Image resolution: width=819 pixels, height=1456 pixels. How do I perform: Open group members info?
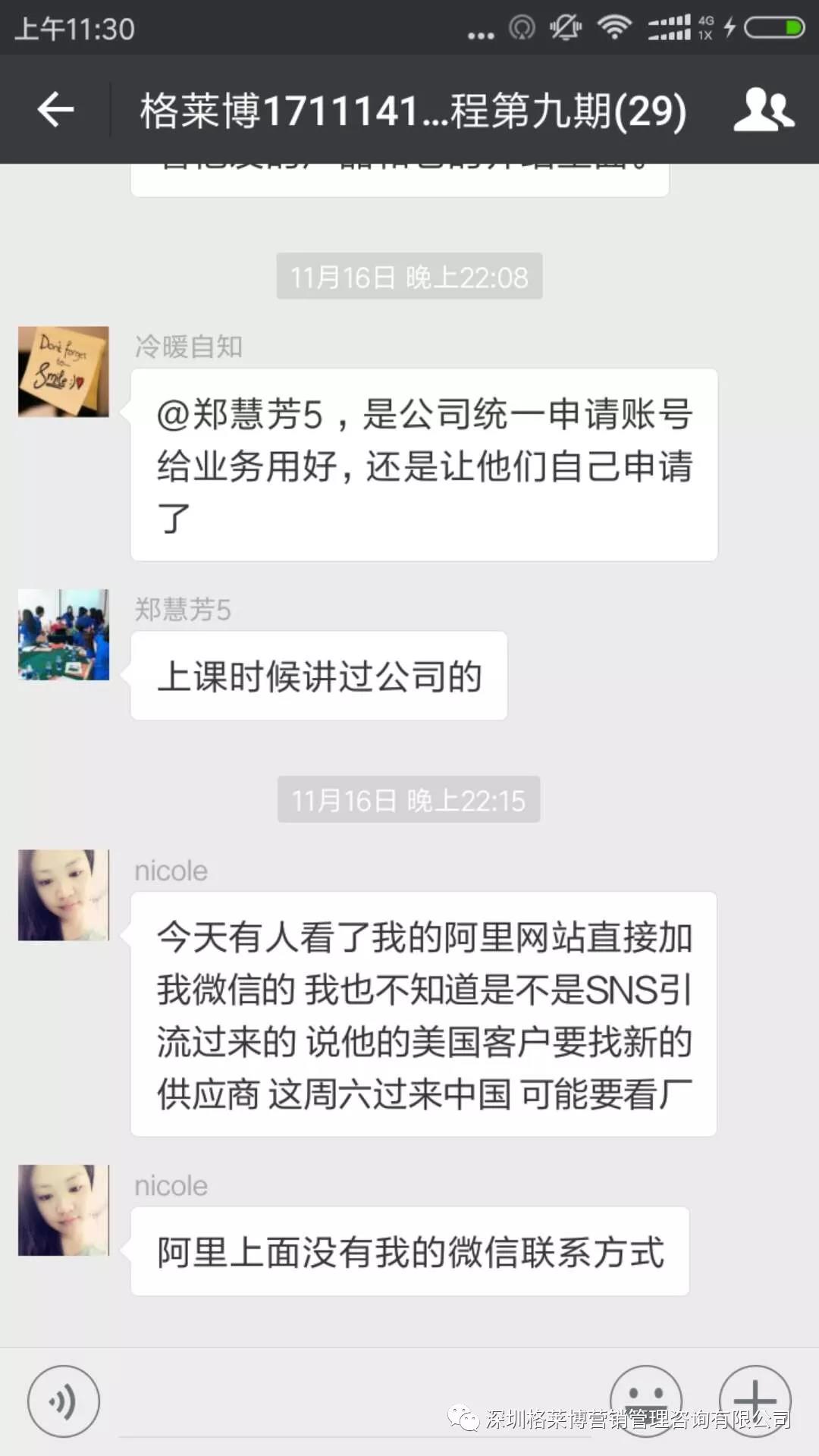click(763, 111)
